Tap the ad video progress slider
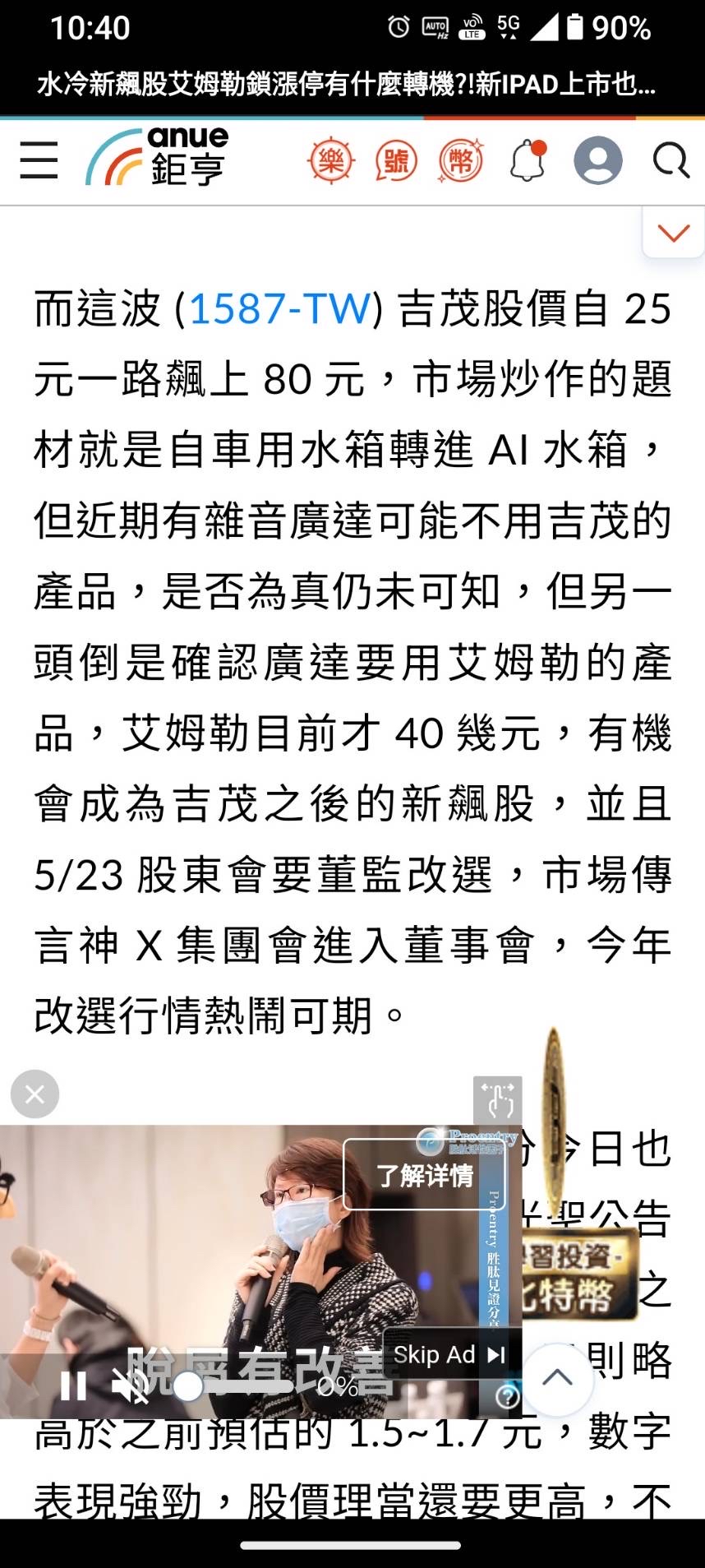Image resolution: width=705 pixels, height=1568 pixels. (187, 1386)
